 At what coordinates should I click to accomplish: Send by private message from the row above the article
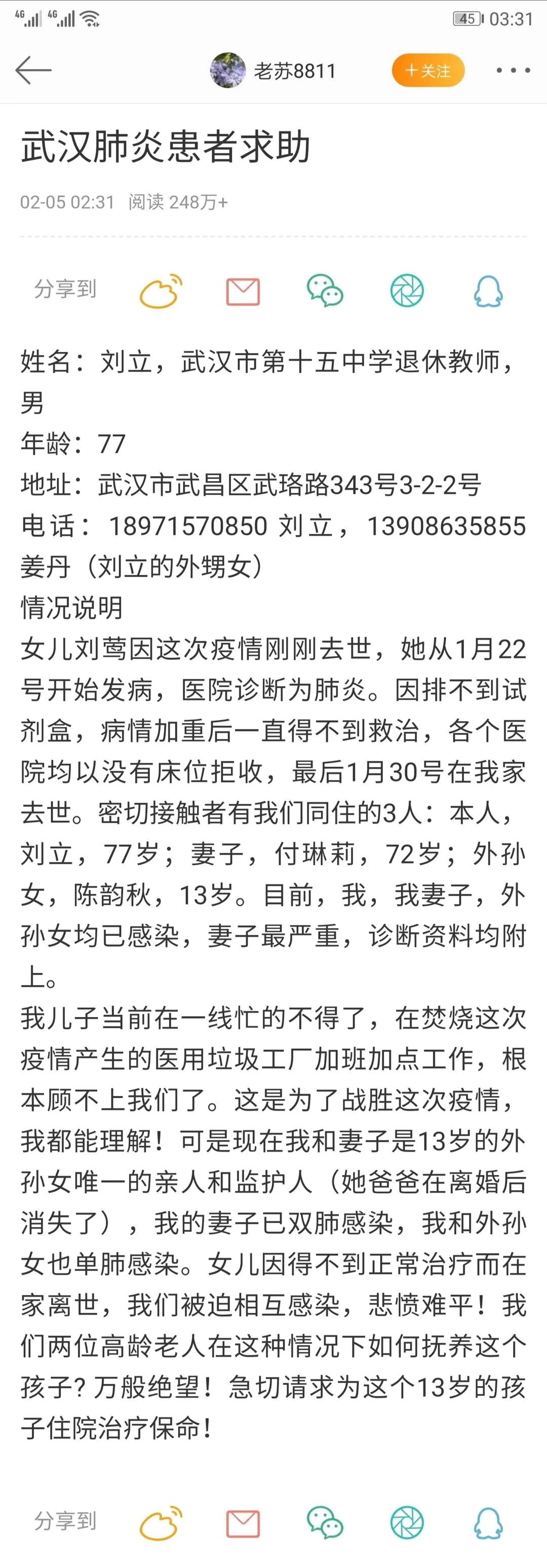click(x=243, y=292)
